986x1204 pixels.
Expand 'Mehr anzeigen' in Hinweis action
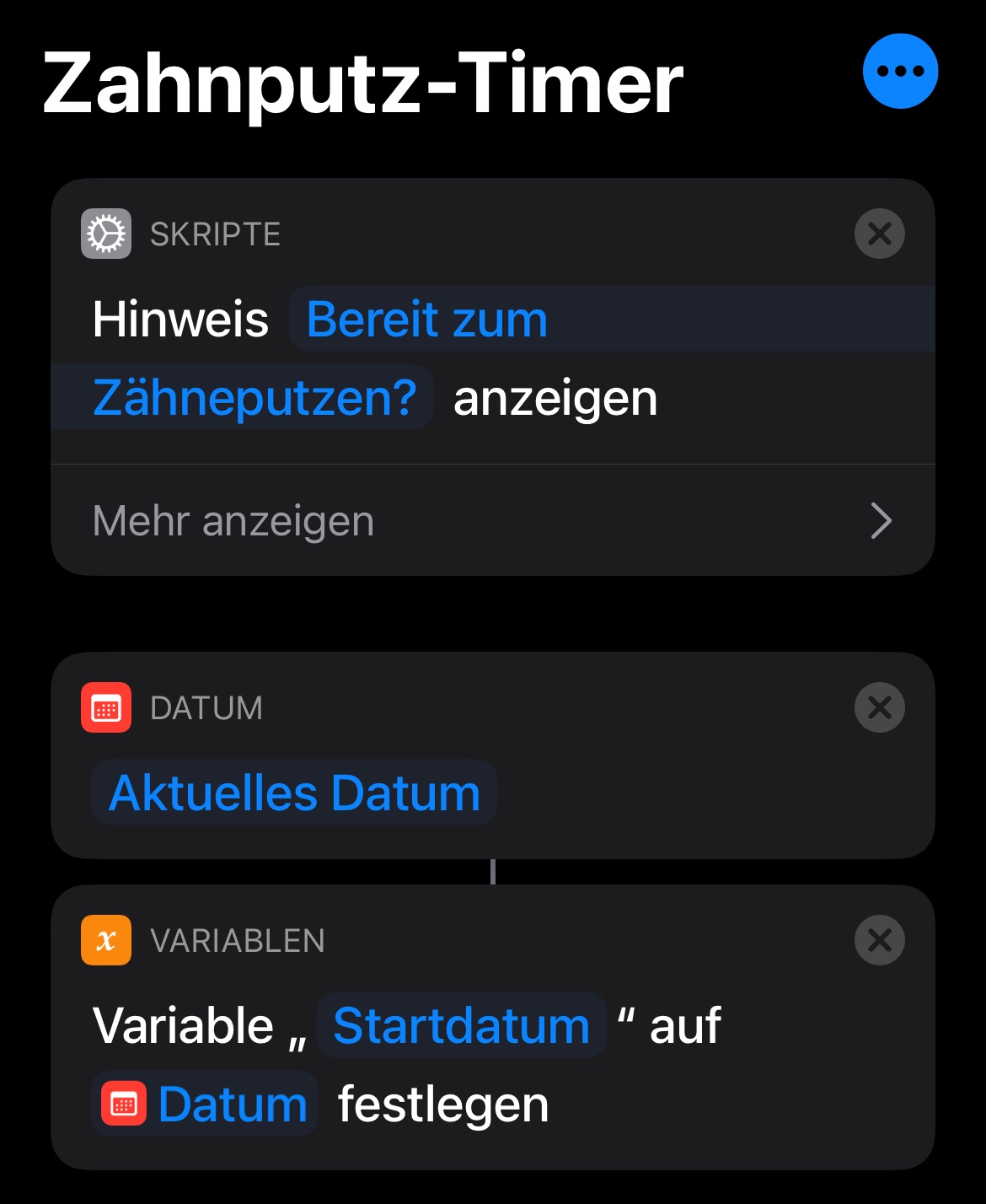click(x=492, y=520)
